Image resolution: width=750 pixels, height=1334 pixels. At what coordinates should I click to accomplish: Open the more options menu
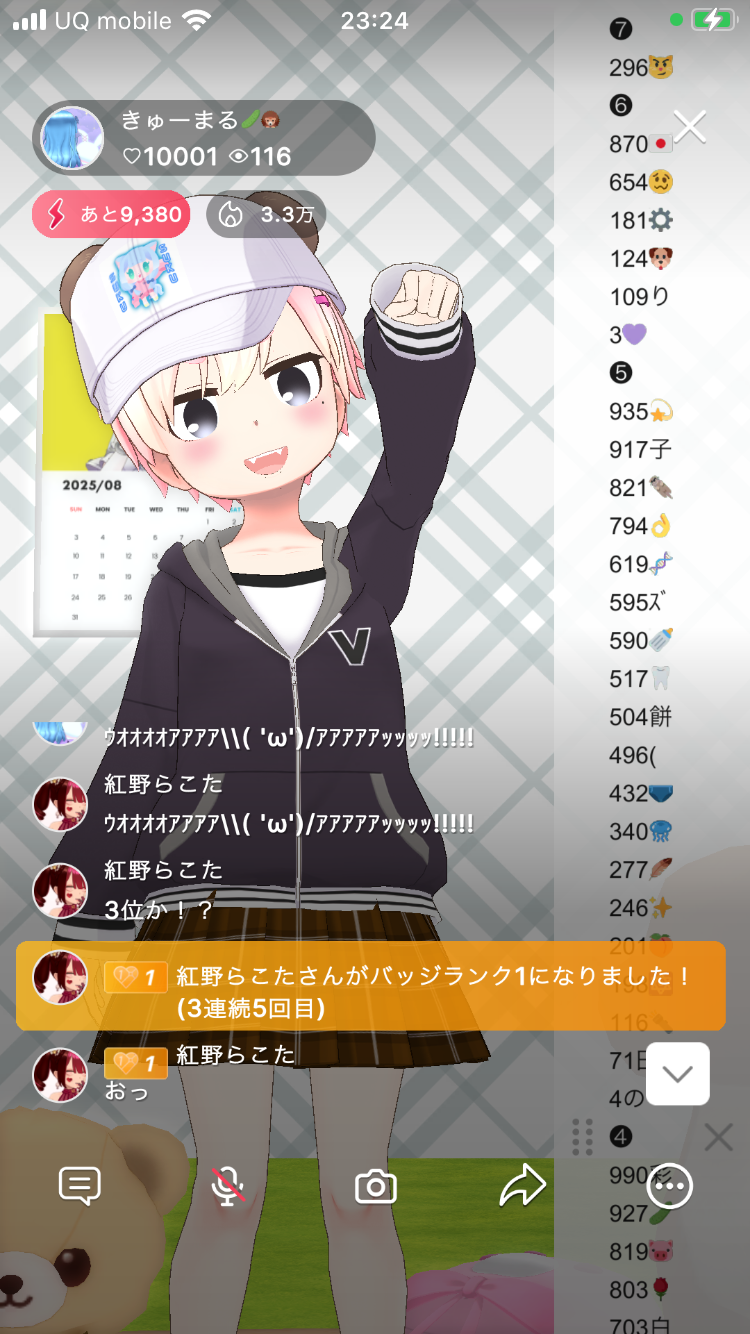[x=669, y=1186]
